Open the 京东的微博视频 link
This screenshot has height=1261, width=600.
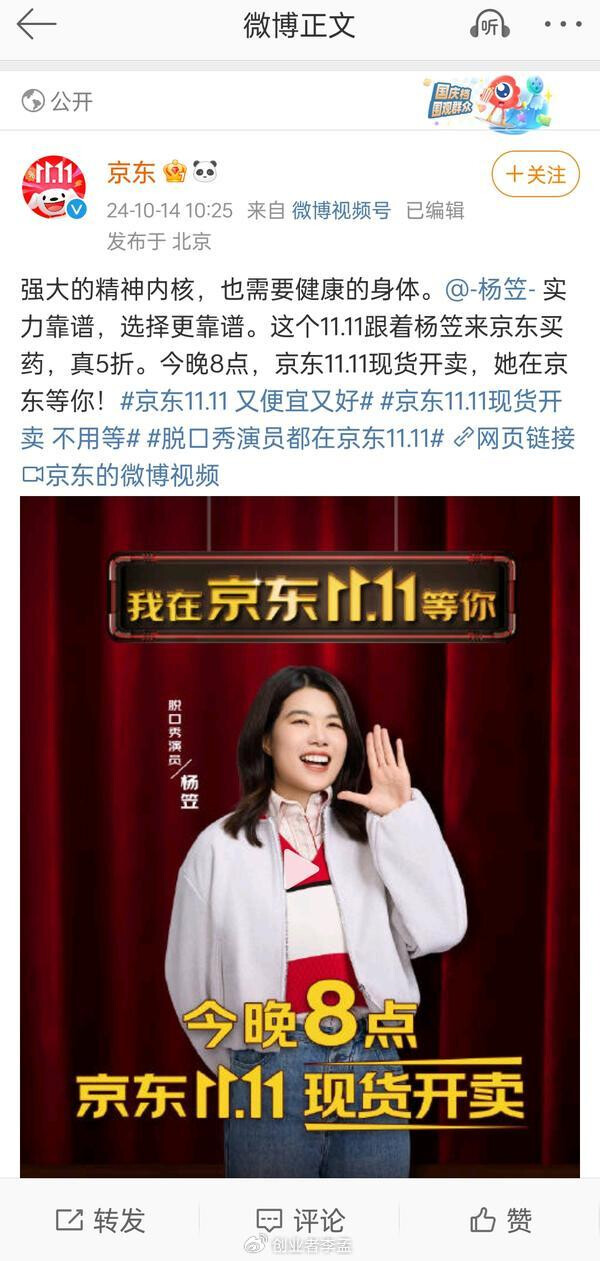pos(120,474)
